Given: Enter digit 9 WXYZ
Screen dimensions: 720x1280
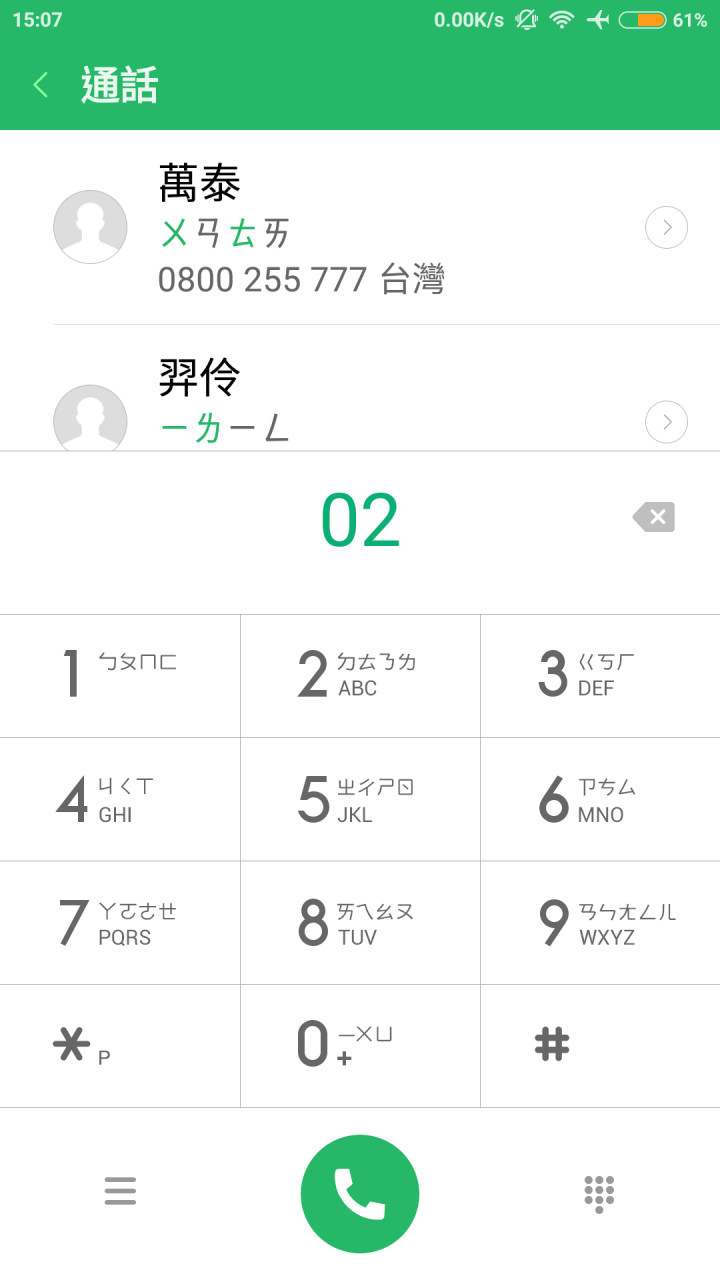Looking at the screenshot, I should coord(600,923).
